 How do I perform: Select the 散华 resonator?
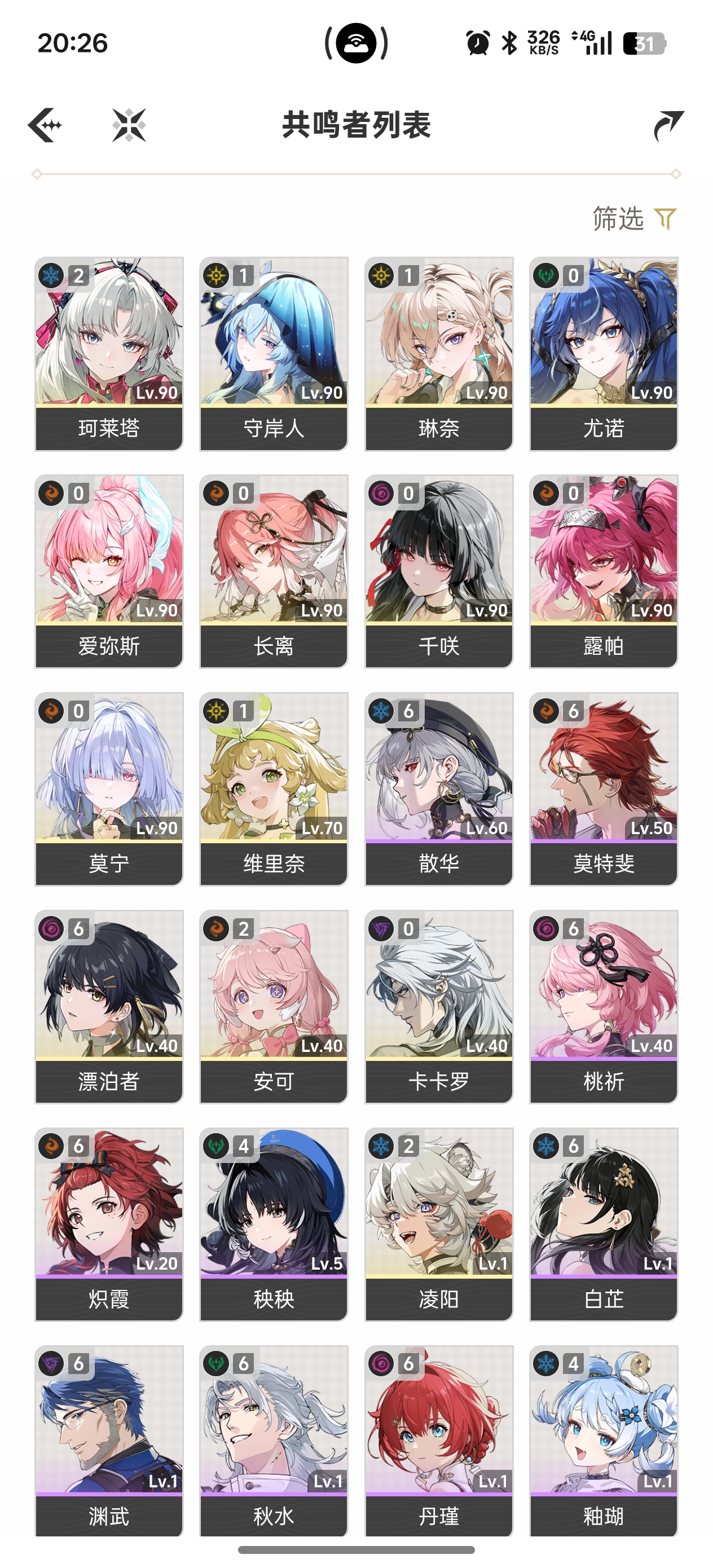pos(439,789)
